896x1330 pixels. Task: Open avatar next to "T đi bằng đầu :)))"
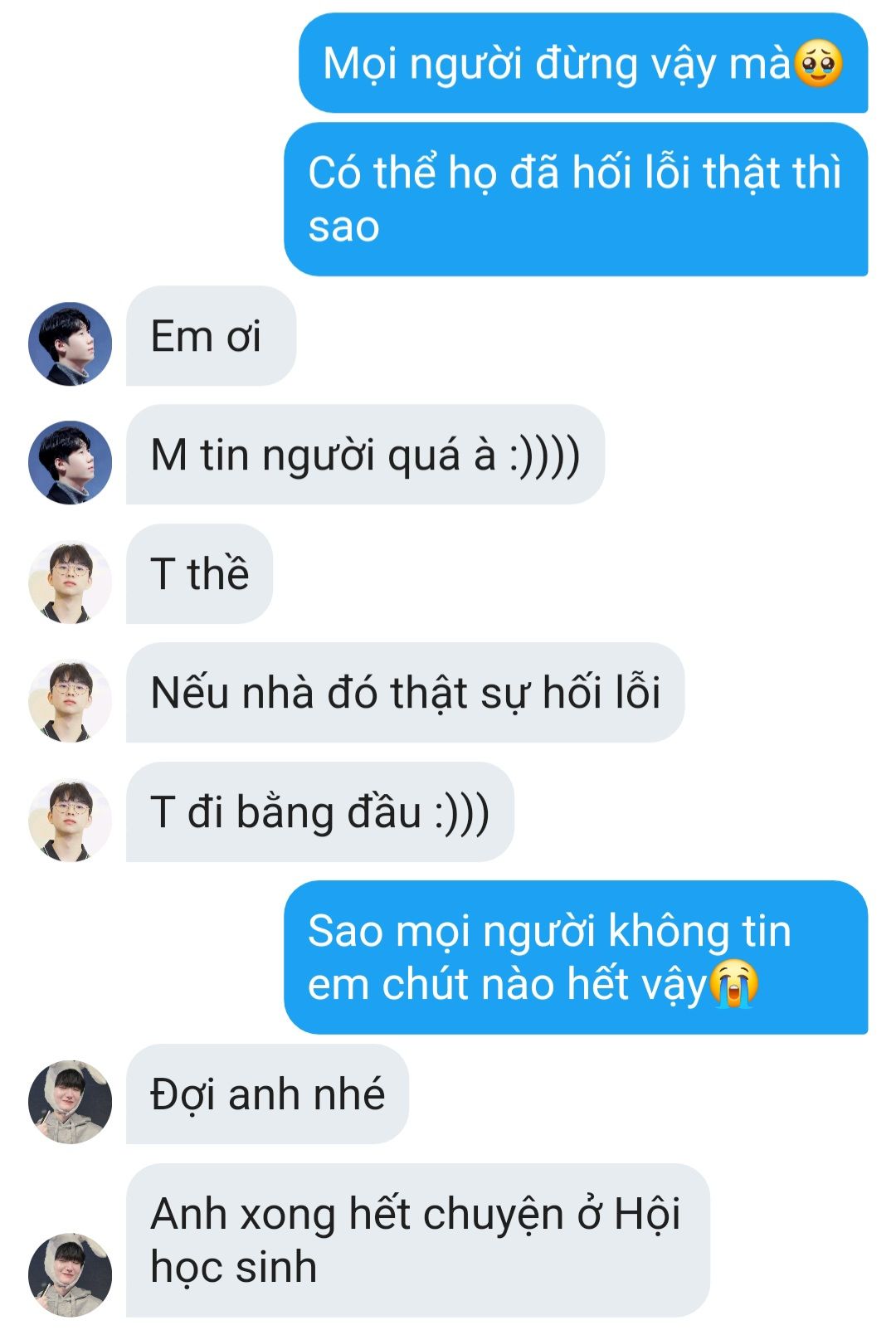click(71, 820)
